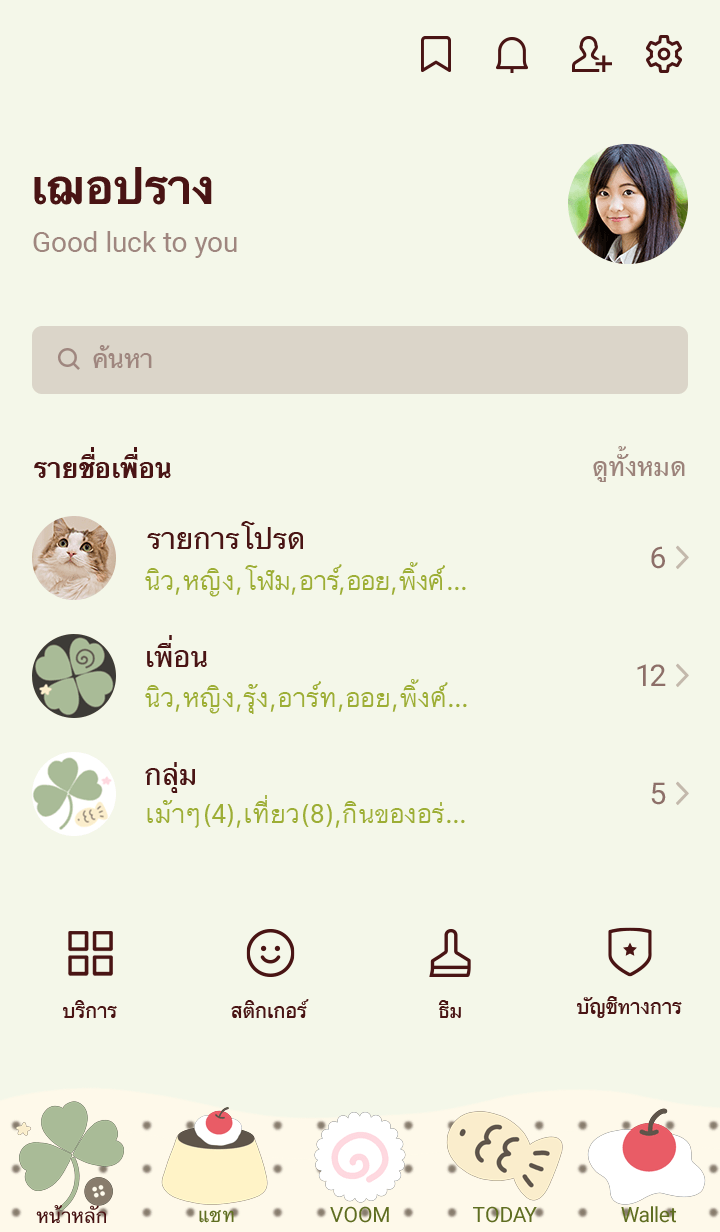The width and height of the screenshot is (720, 1232).
Task: Open the รายการโปรด favorites list
Action: click(x=360, y=558)
